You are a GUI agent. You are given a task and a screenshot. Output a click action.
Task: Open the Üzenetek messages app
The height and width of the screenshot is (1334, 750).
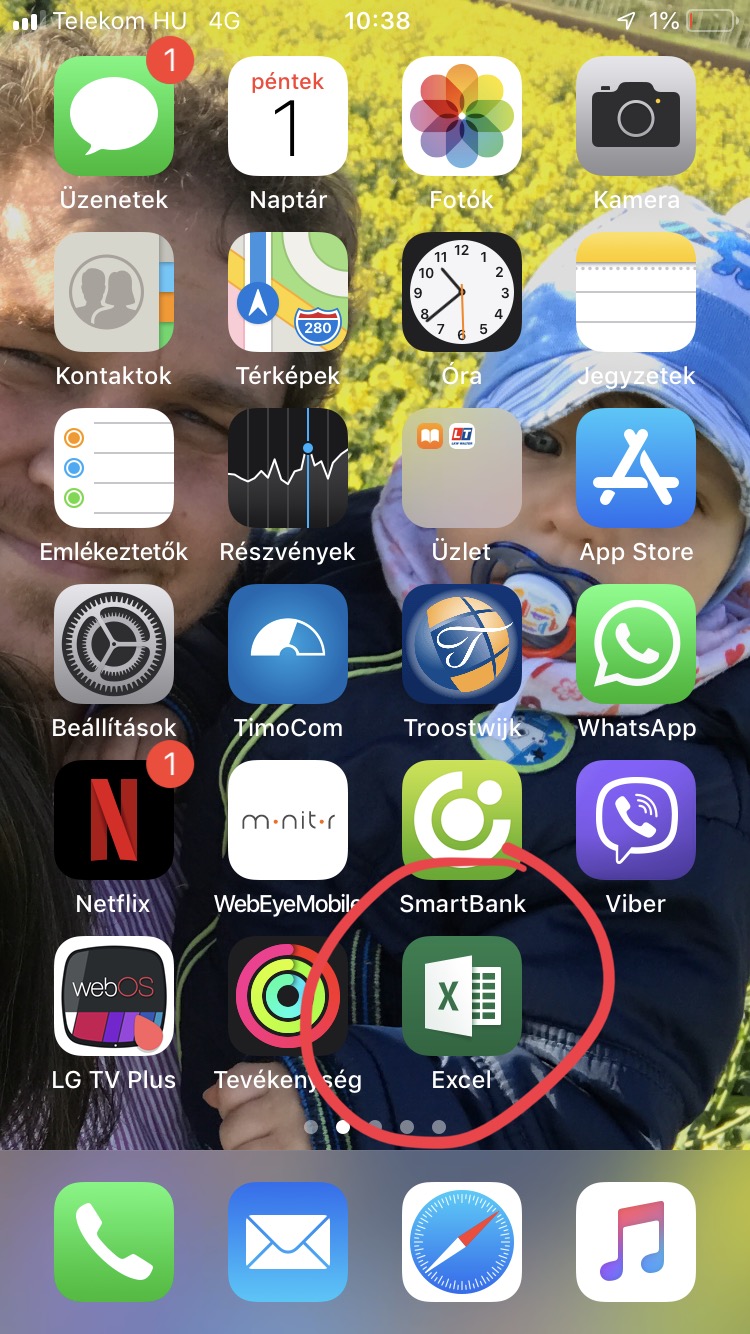114,116
